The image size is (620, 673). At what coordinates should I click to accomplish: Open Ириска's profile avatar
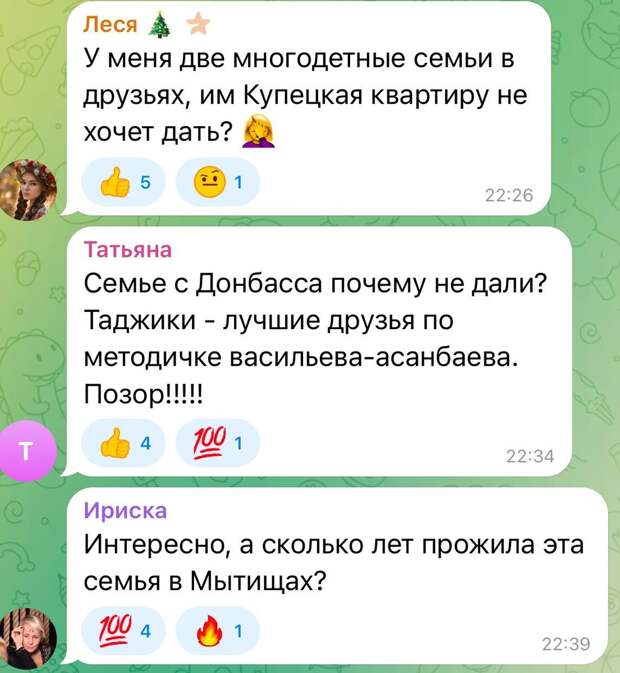pyautogui.click(x=32, y=636)
